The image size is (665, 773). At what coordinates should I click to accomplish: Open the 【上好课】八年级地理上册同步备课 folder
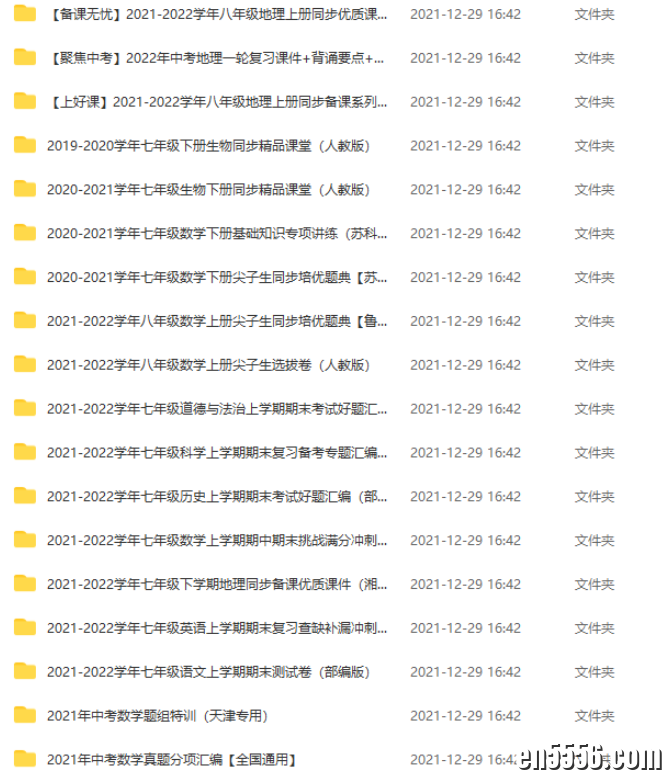[x=216, y=102]
